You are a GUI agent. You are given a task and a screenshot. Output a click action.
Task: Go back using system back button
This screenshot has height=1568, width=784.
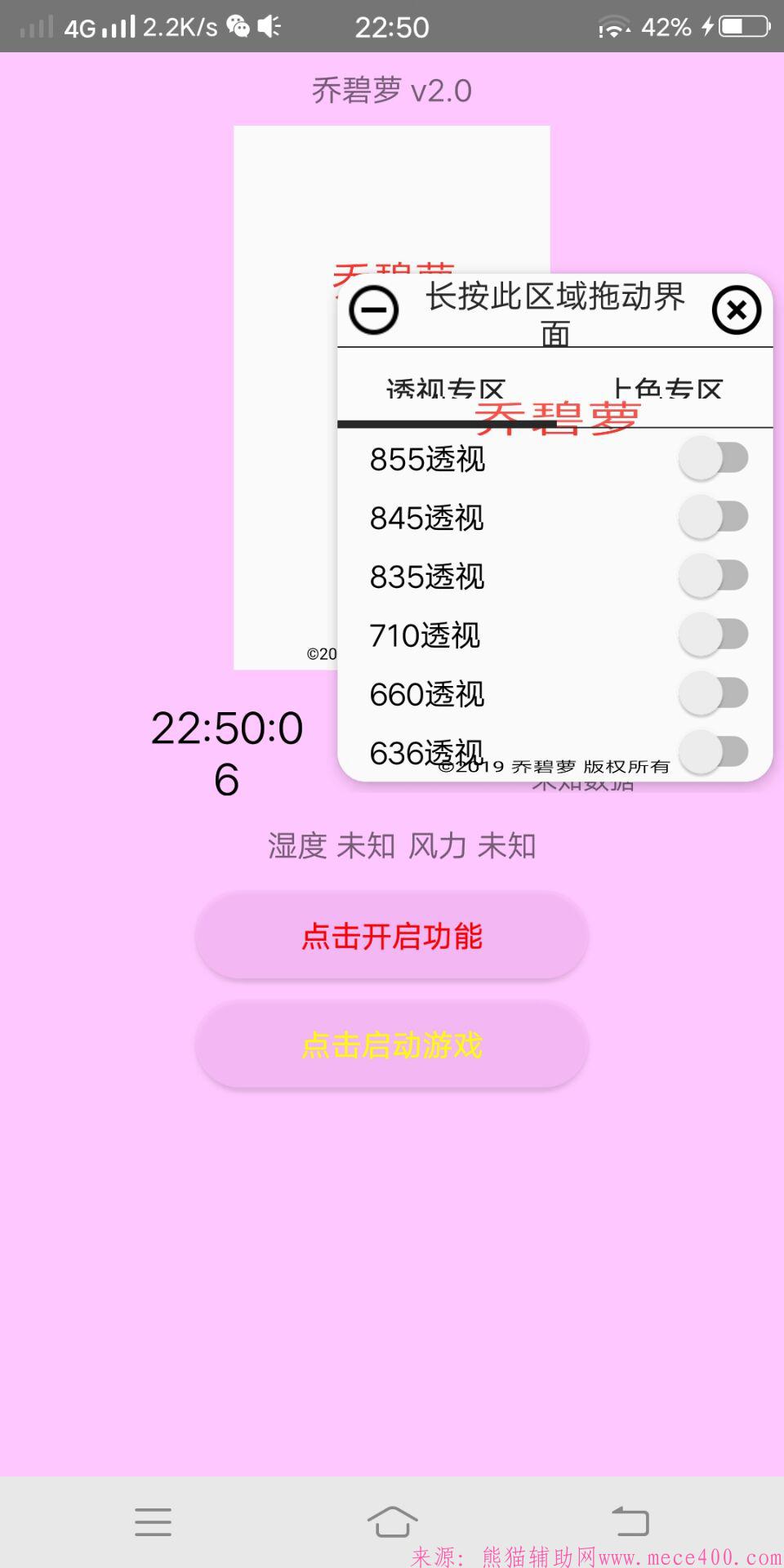pos(630,1521)
